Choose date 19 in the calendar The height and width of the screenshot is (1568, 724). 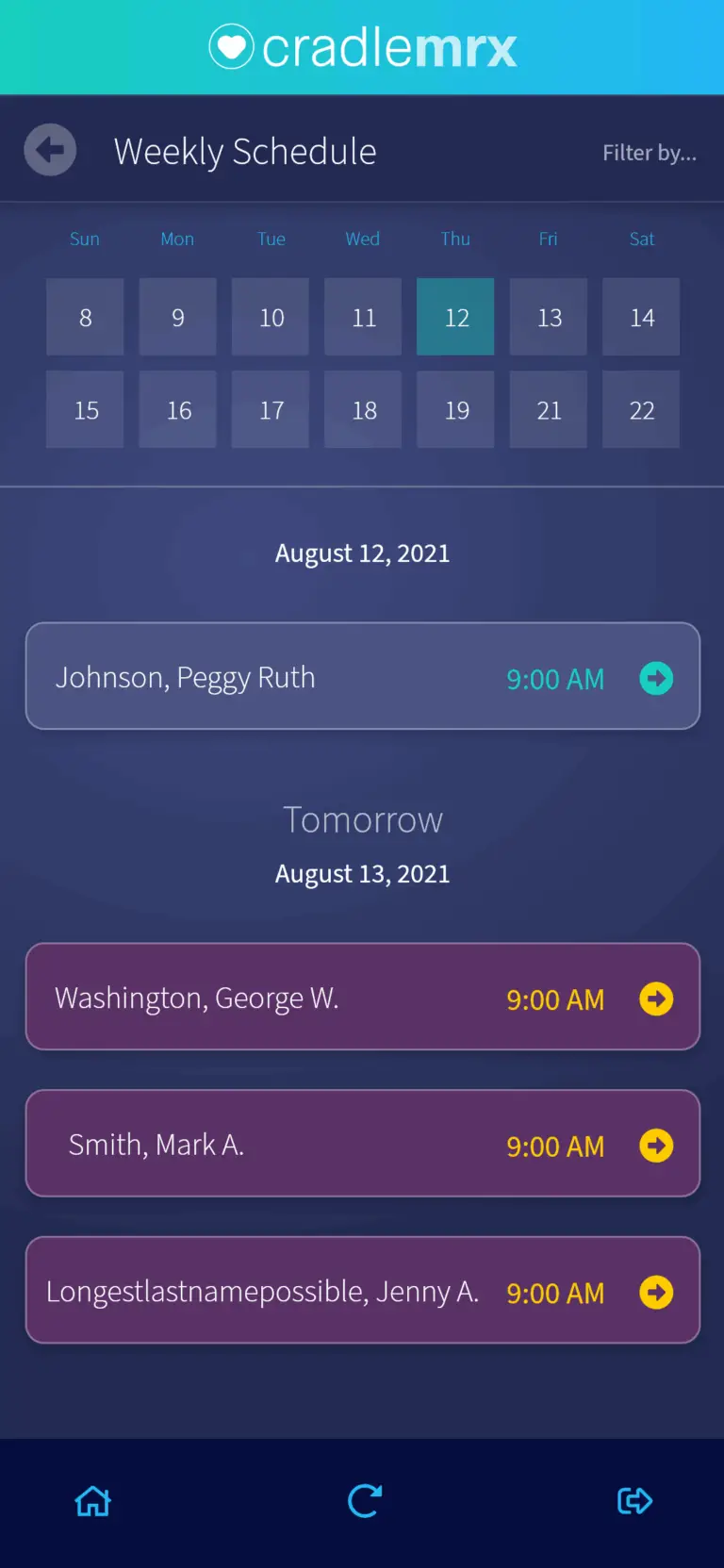point(456,409)
